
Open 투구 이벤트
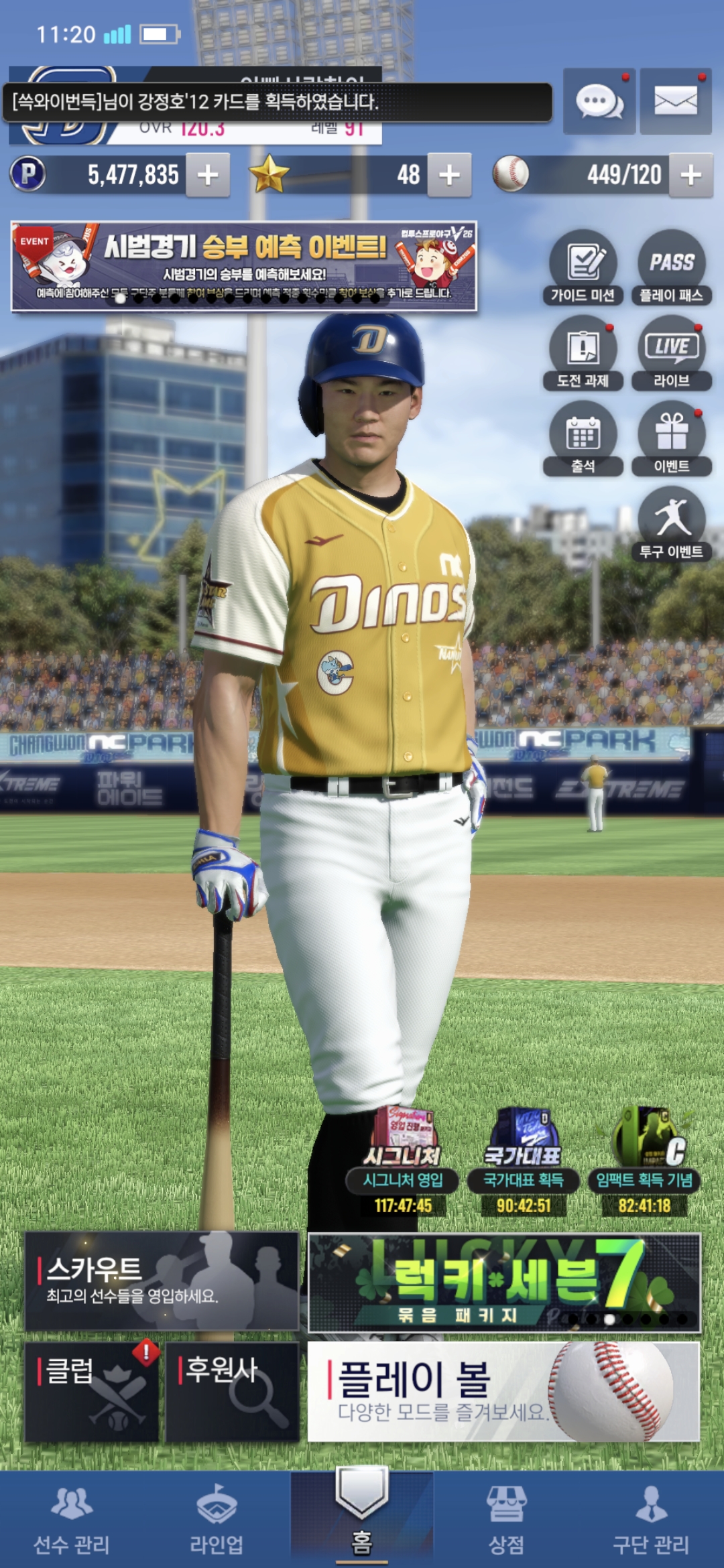tap(671, 524)
